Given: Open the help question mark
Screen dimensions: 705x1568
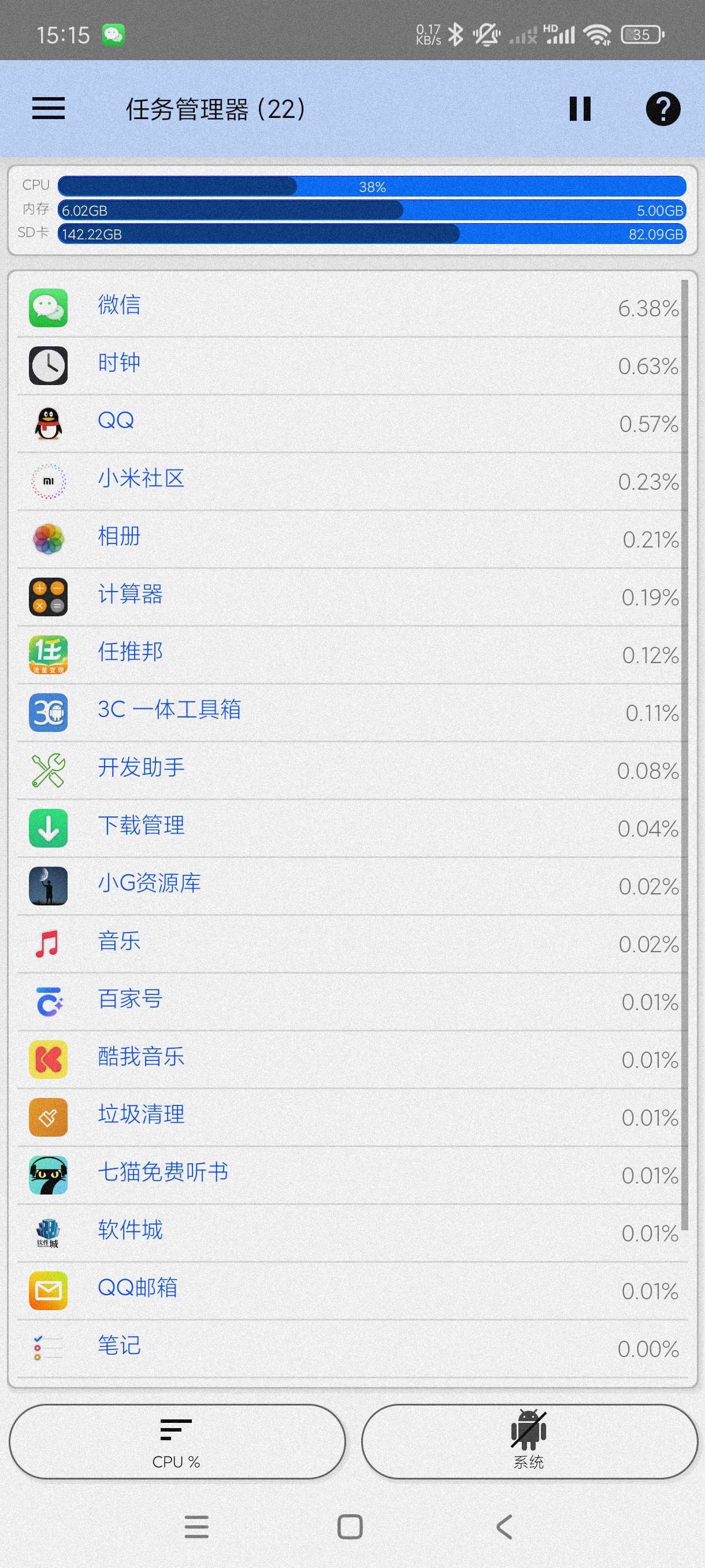Looking at the screenshot, I should pyautogui.click(x=662, y=109).
